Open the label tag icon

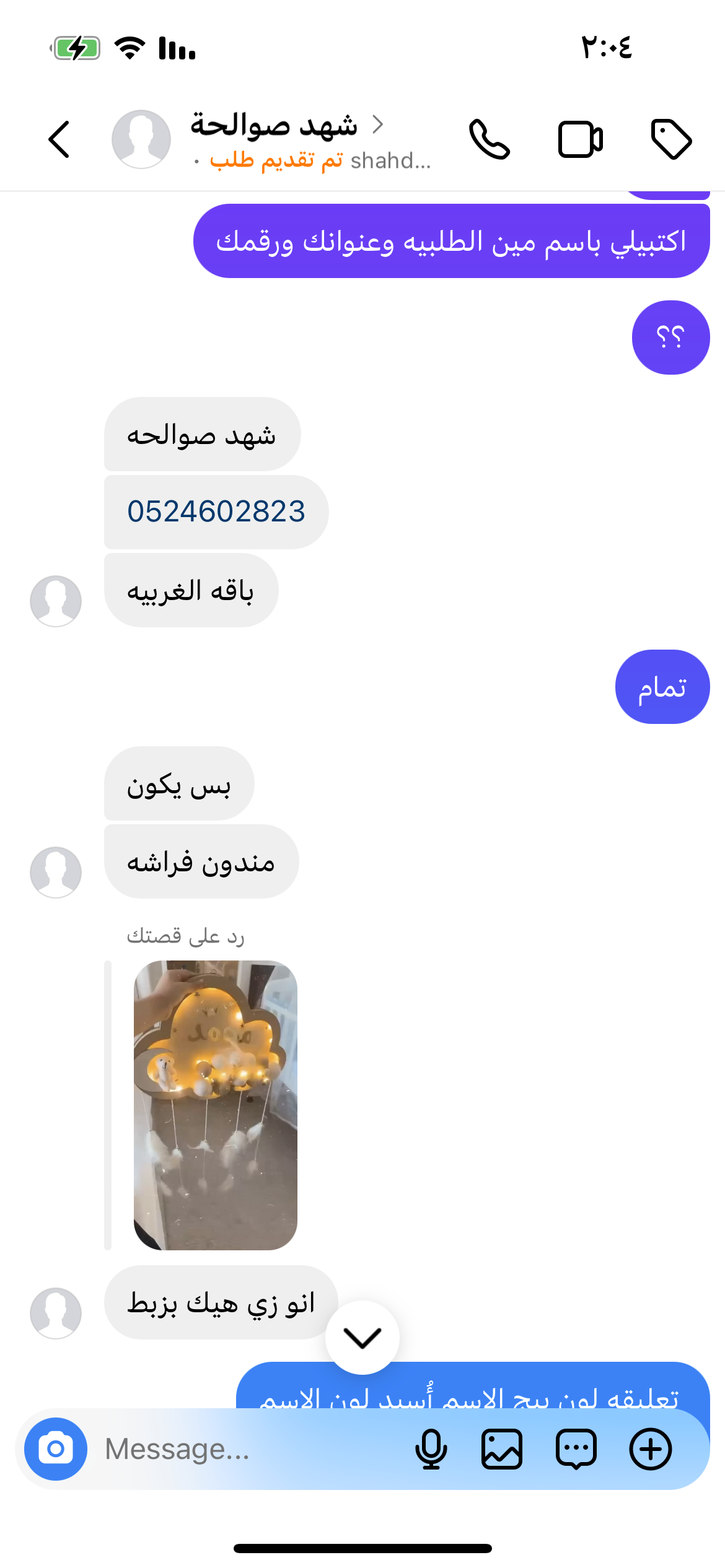point(671,139)
